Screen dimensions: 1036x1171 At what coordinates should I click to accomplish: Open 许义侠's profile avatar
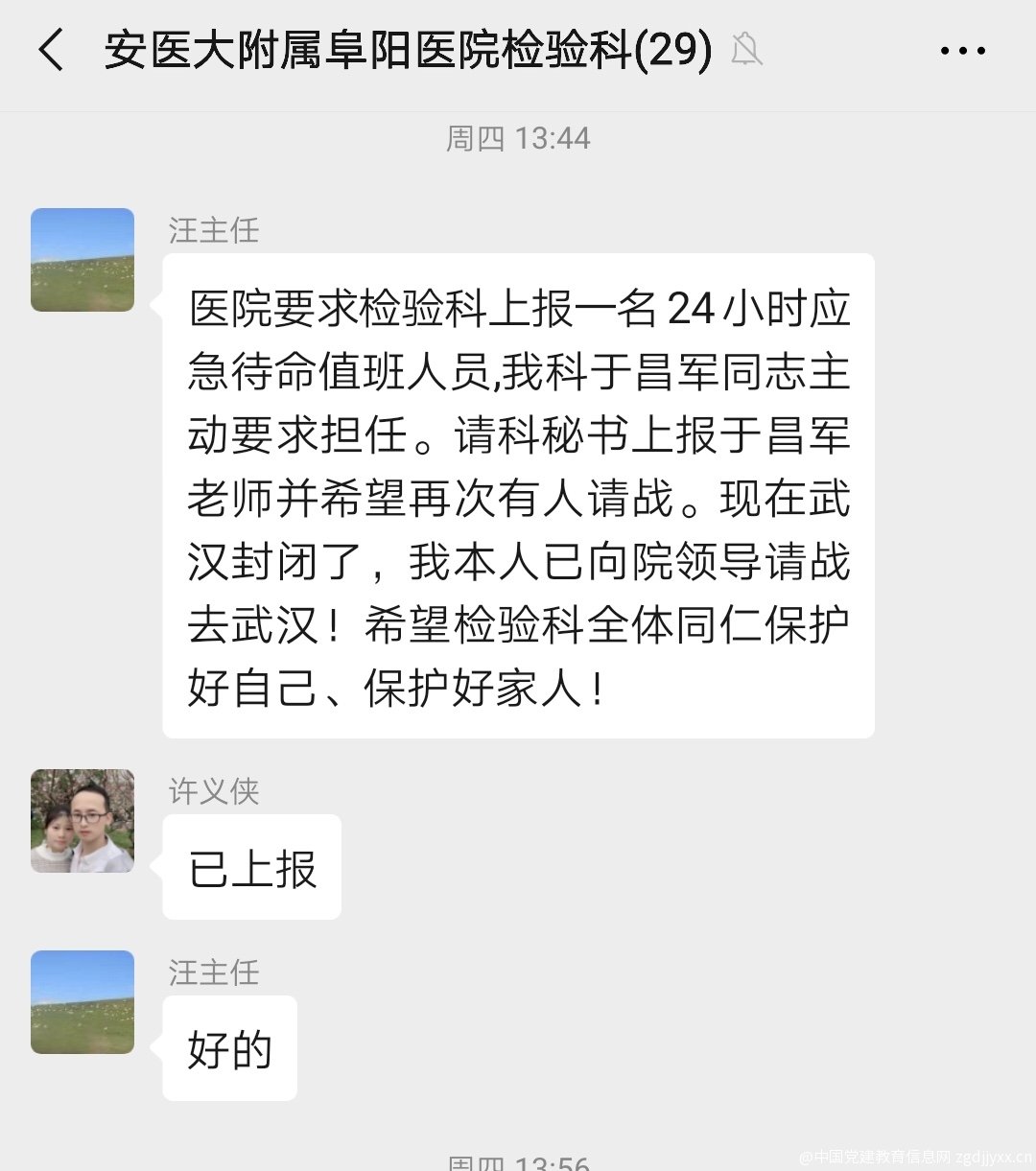click(x=82, y=821)
